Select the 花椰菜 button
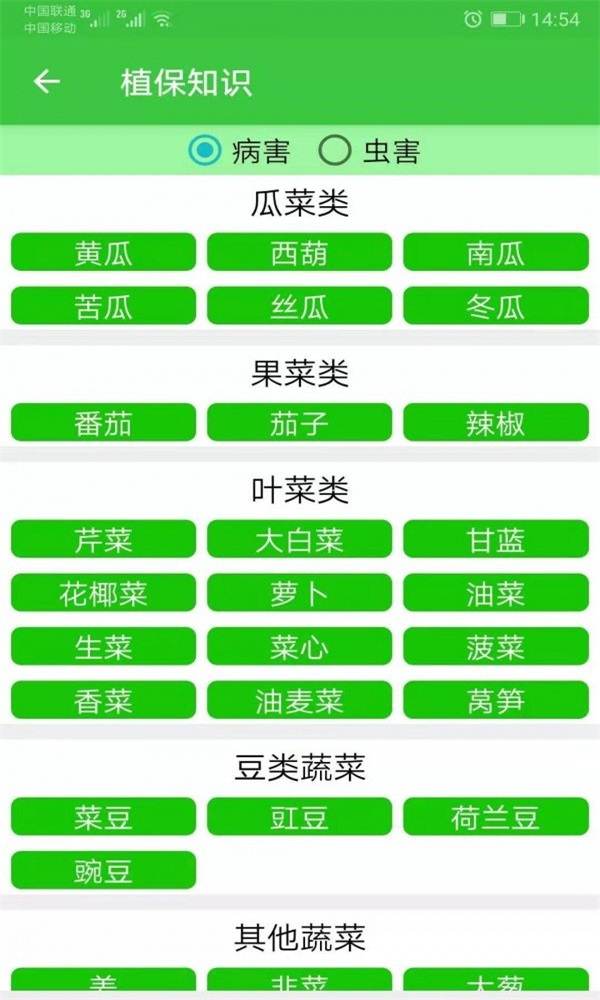The image size is (600, 1000). tap(103, 594)
